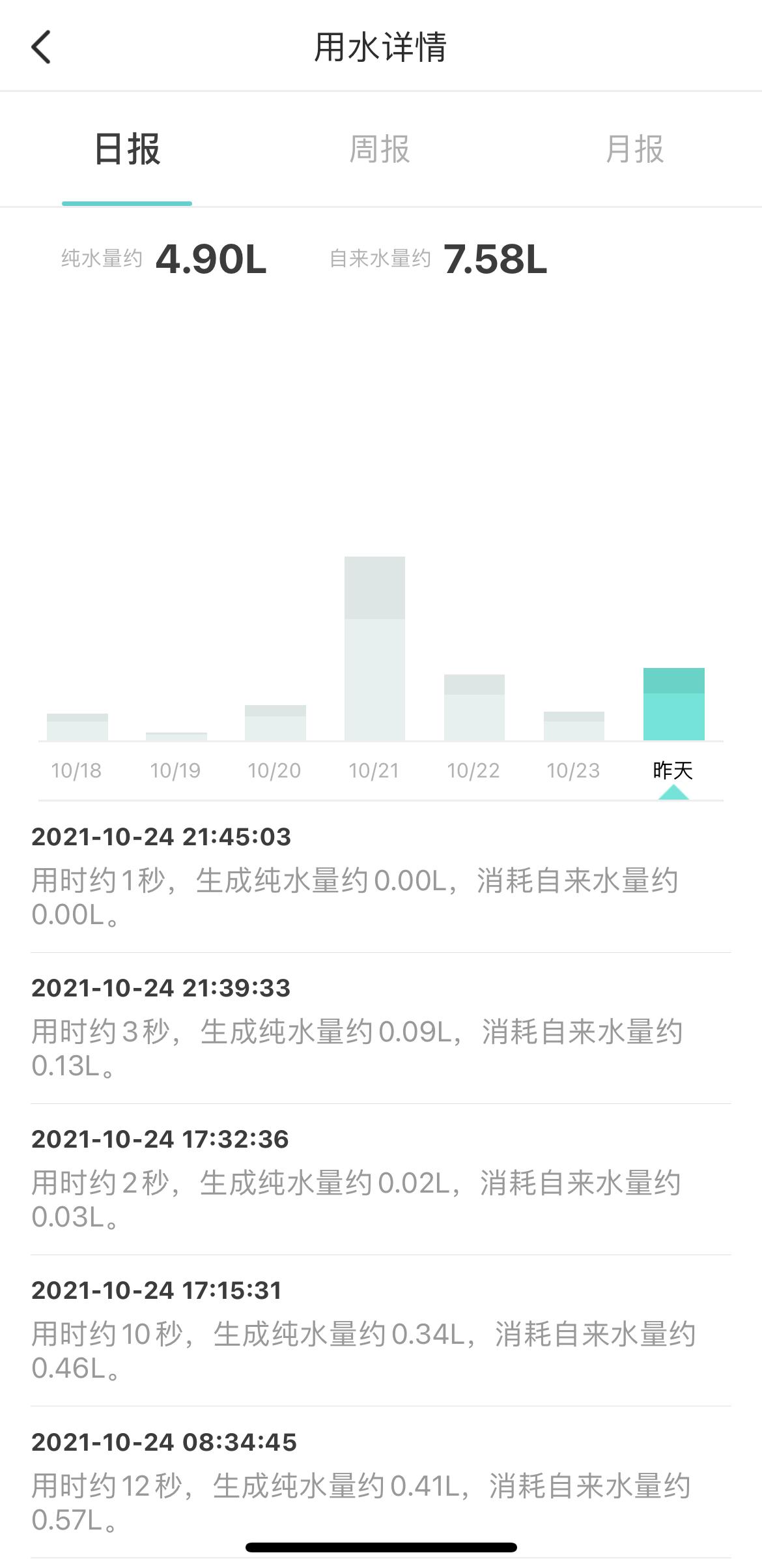The width and height of the screenshot is (762, 1568).
Task: Display usage details for 10/23
Action: click(x=574, y=727)
